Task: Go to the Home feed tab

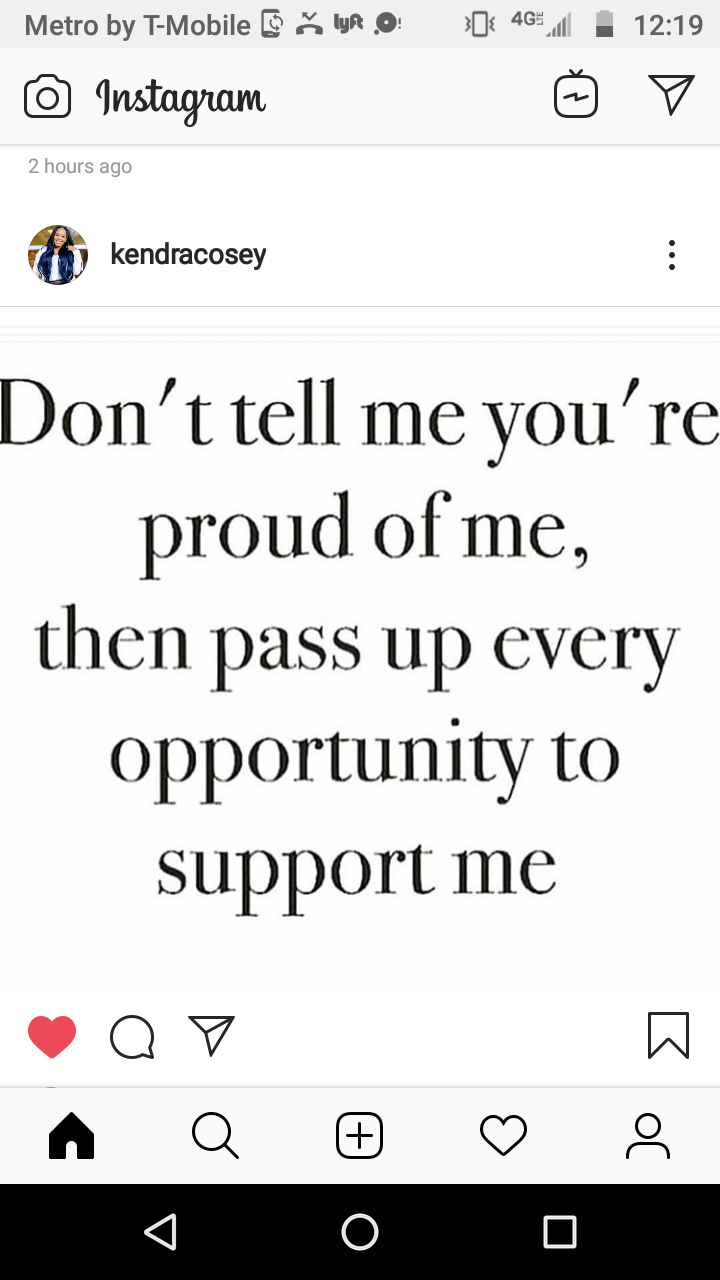Action: click(x=72, y=1136)
